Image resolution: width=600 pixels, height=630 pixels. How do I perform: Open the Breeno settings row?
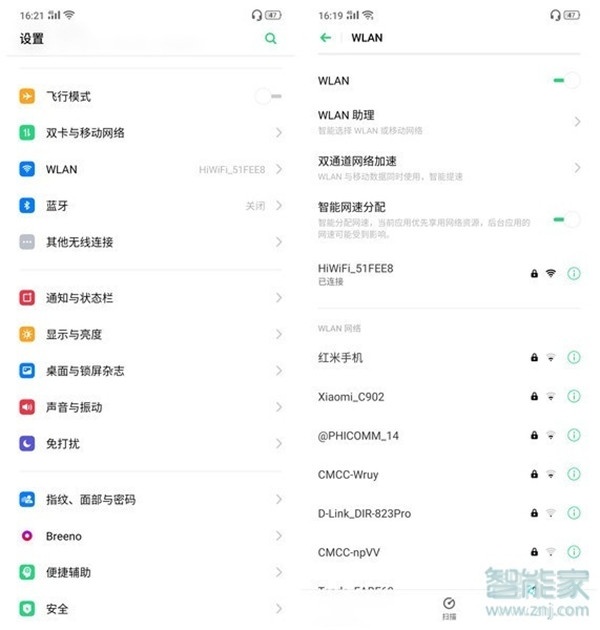(x=150, y=536)
